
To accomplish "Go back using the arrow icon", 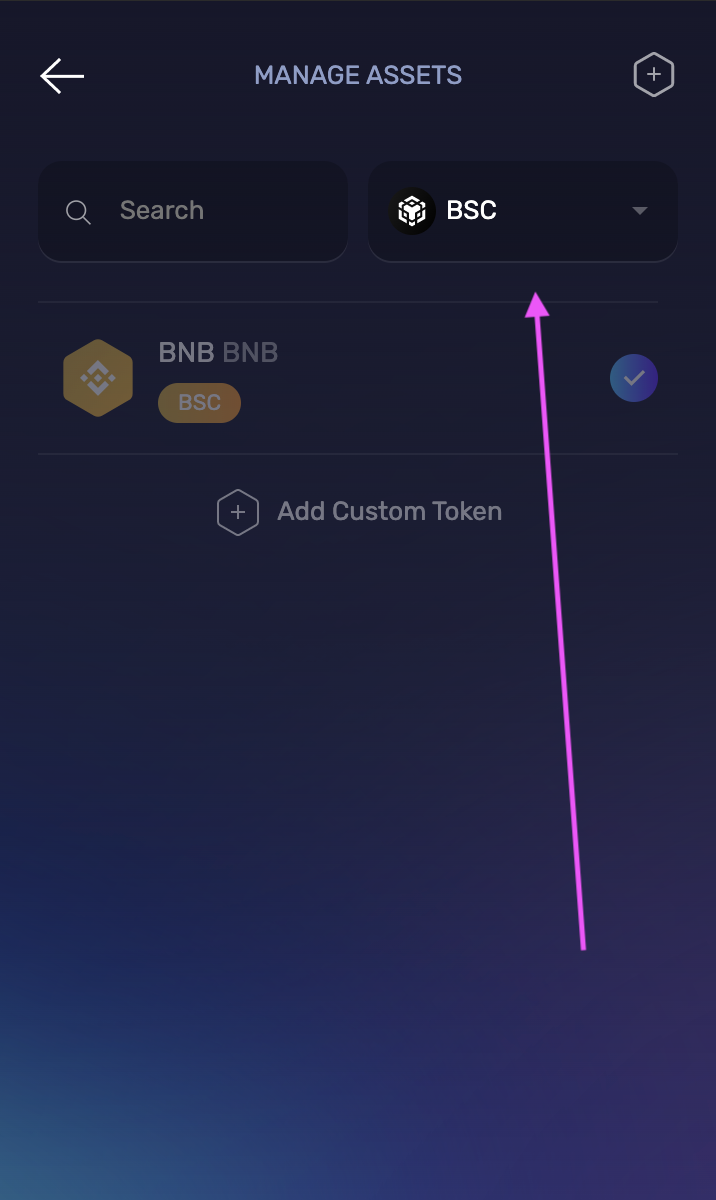I will (x=62, y=76).
